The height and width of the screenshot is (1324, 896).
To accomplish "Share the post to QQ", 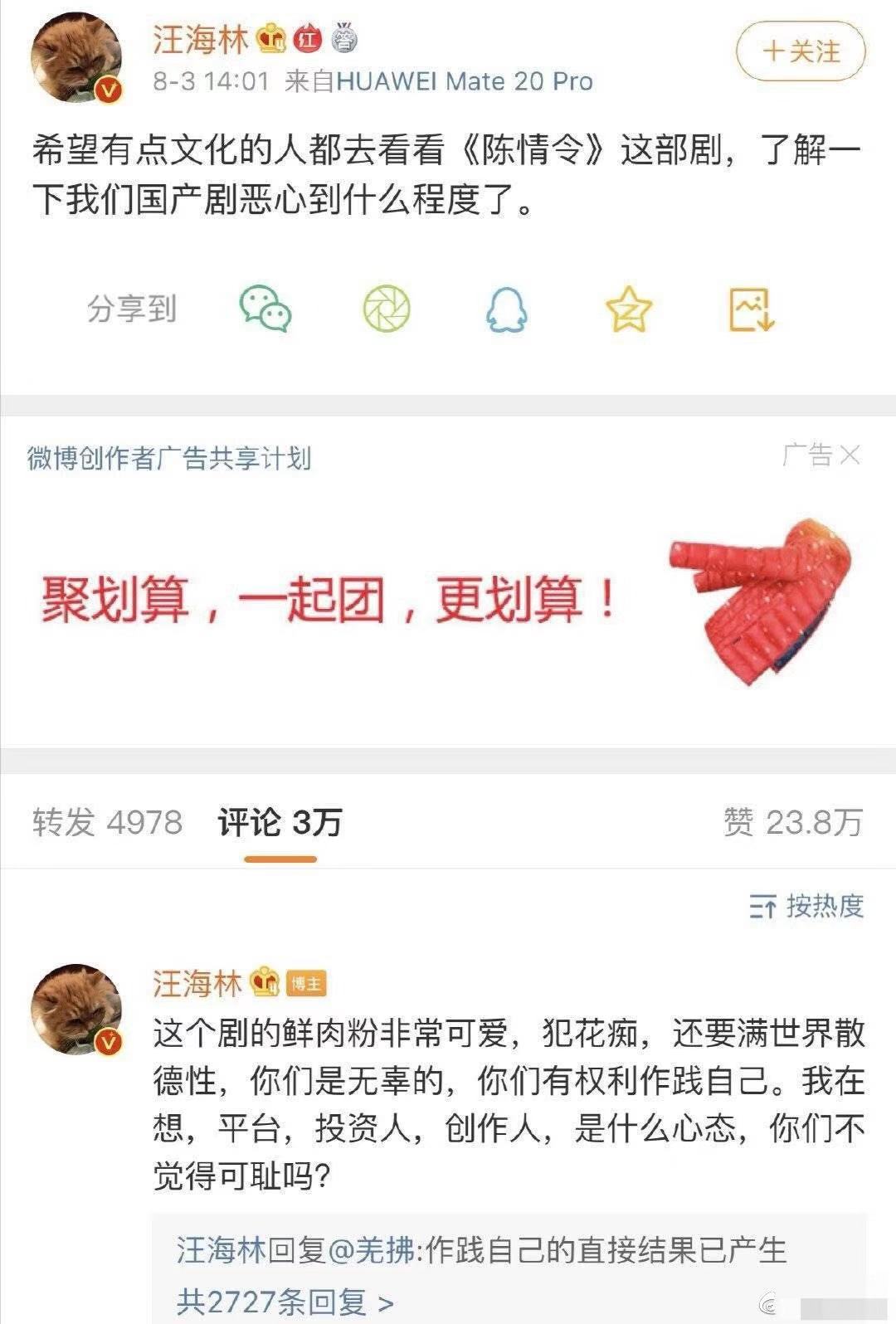I will [507, 309].
